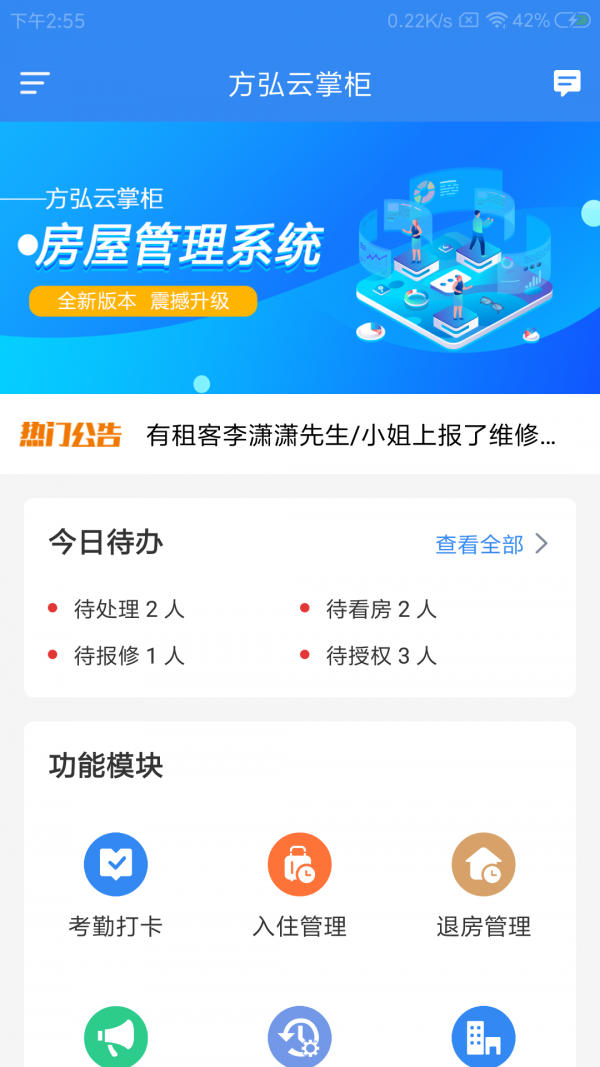Select the 退房管理 module
Image resolution: width=600 pixels, height=1067 pixels.
click(x=484, y=885)
